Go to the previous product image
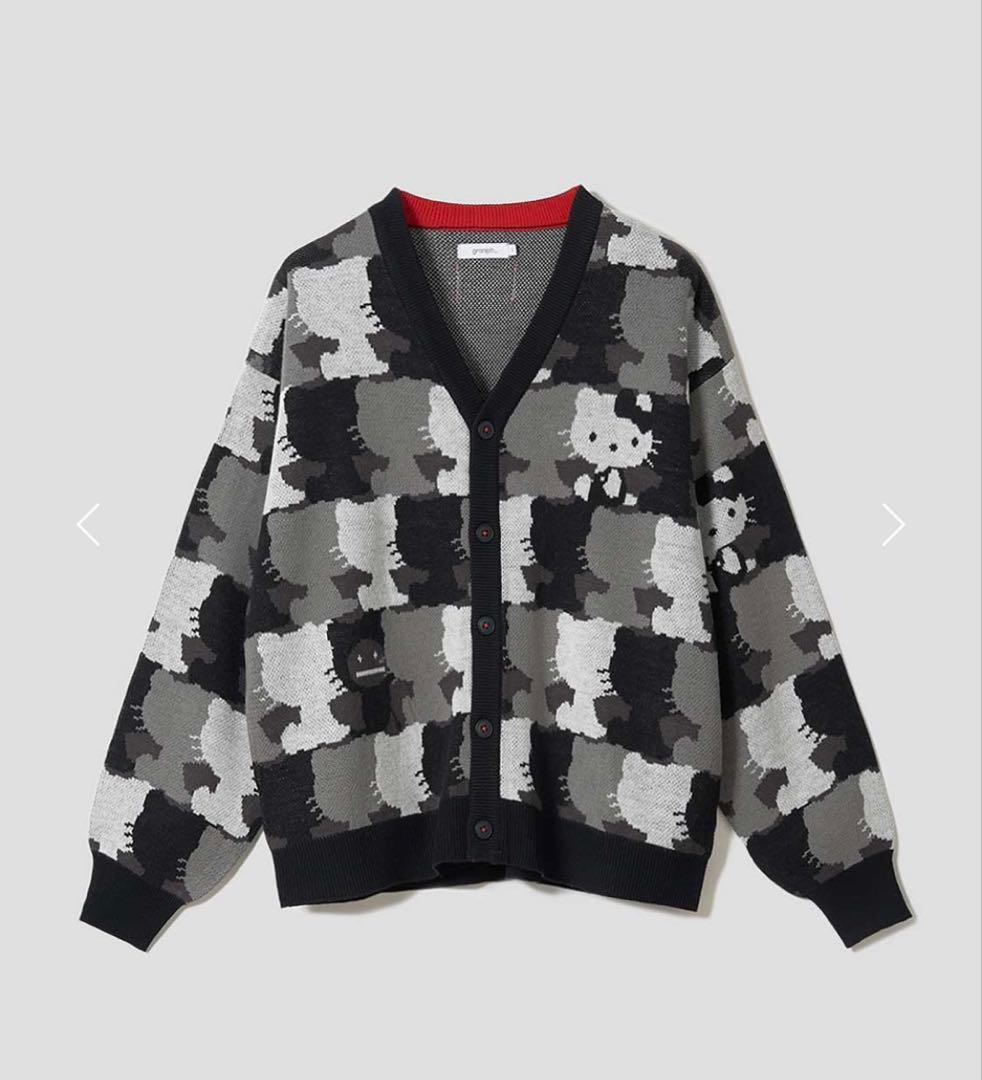The image size is (982, 1080). 89,525
